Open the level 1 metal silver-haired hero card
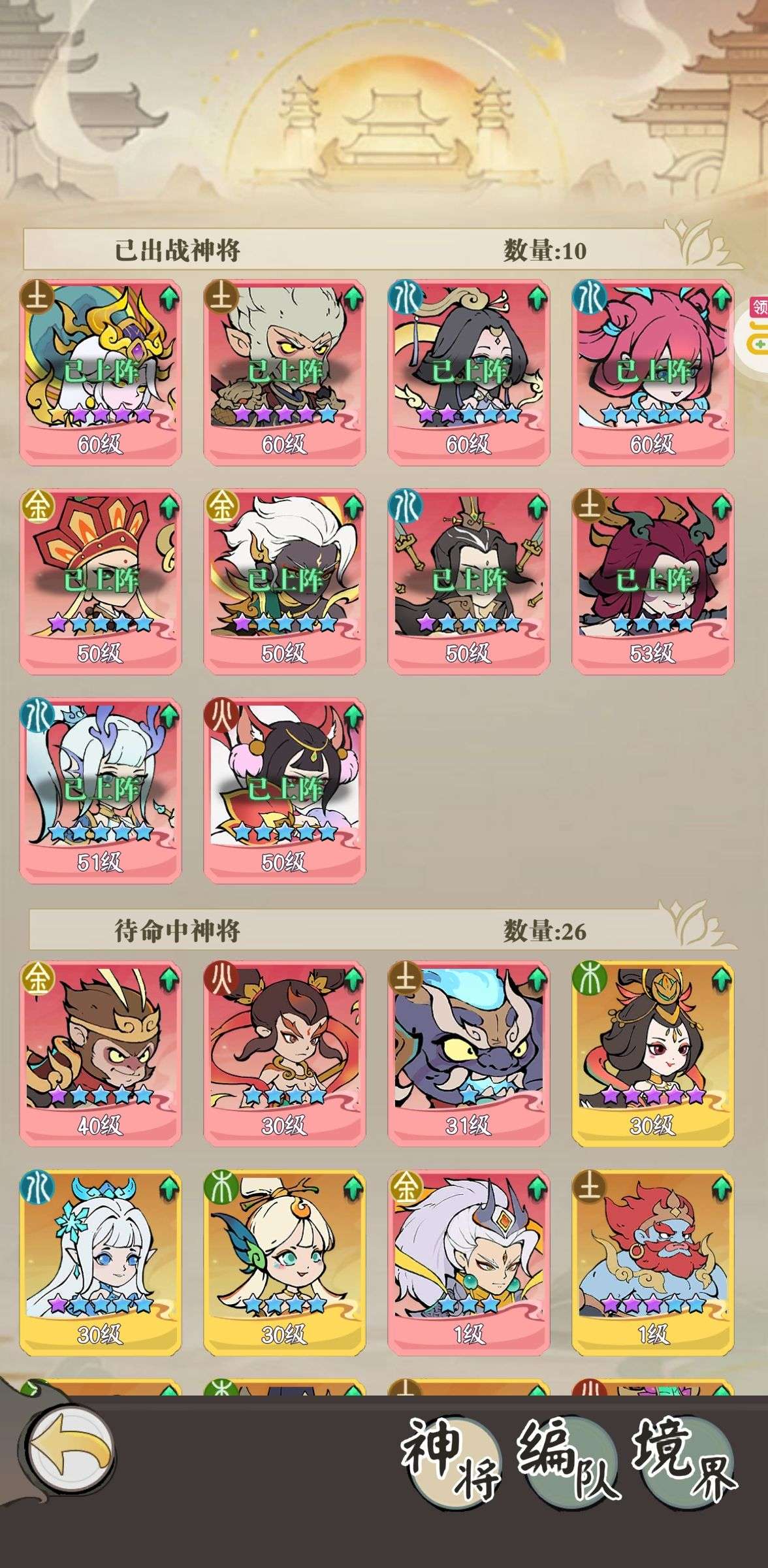768x1568 pixels. [x=468, y=1261]
